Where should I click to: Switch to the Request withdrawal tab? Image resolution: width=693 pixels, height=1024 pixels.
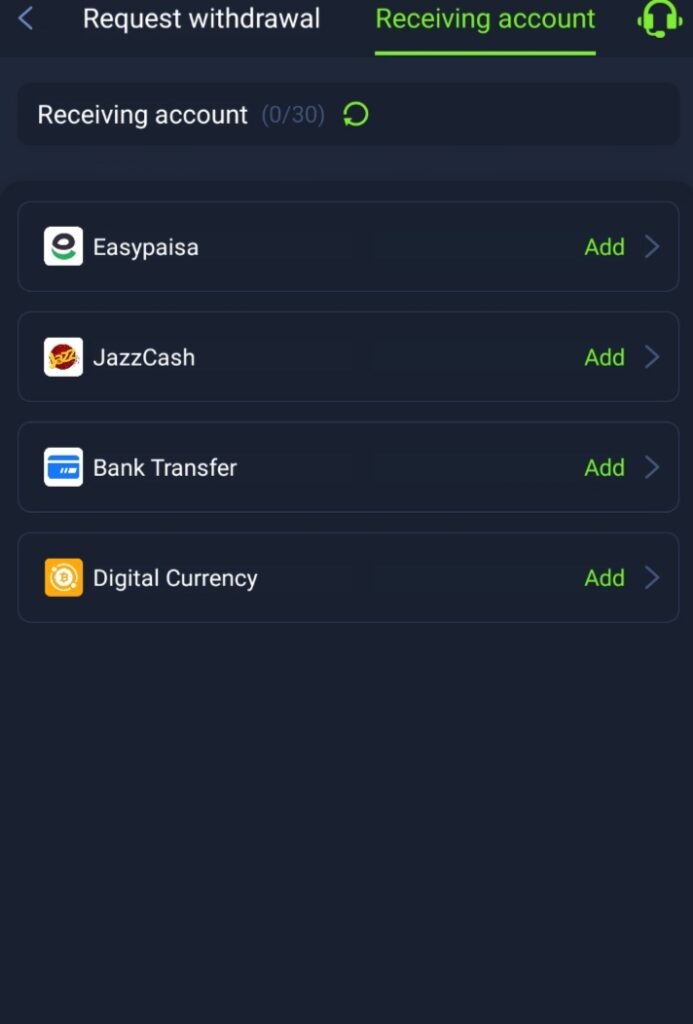tap(201, 19)
